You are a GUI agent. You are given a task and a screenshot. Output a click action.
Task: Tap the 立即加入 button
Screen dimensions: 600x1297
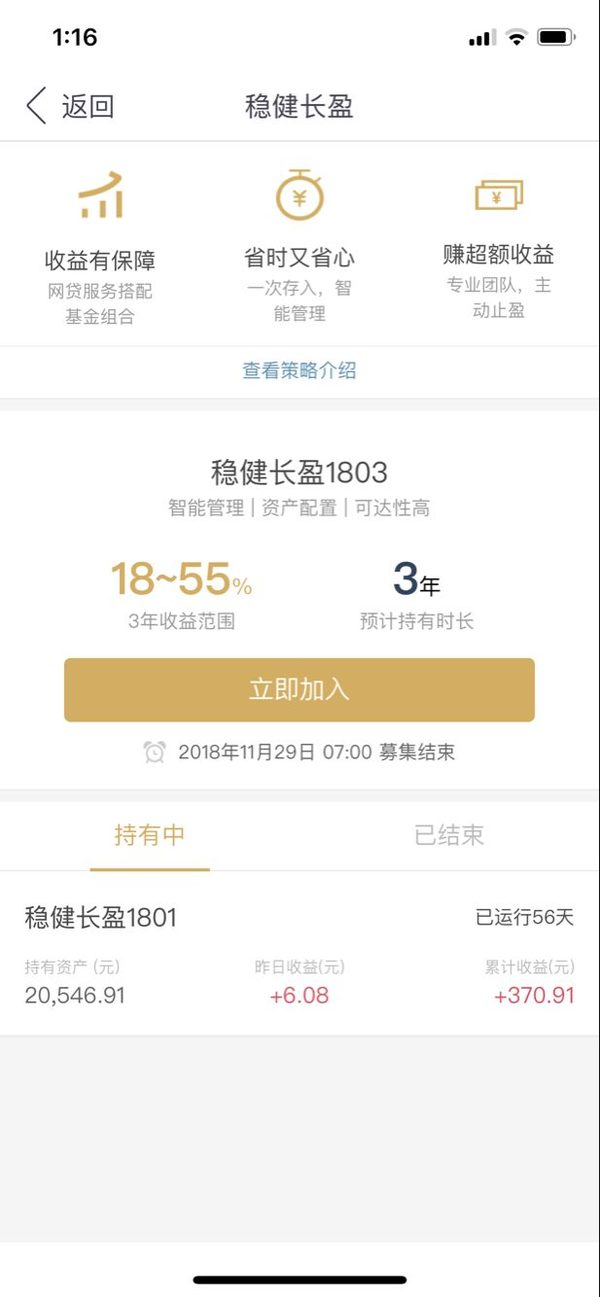[299, 690]
